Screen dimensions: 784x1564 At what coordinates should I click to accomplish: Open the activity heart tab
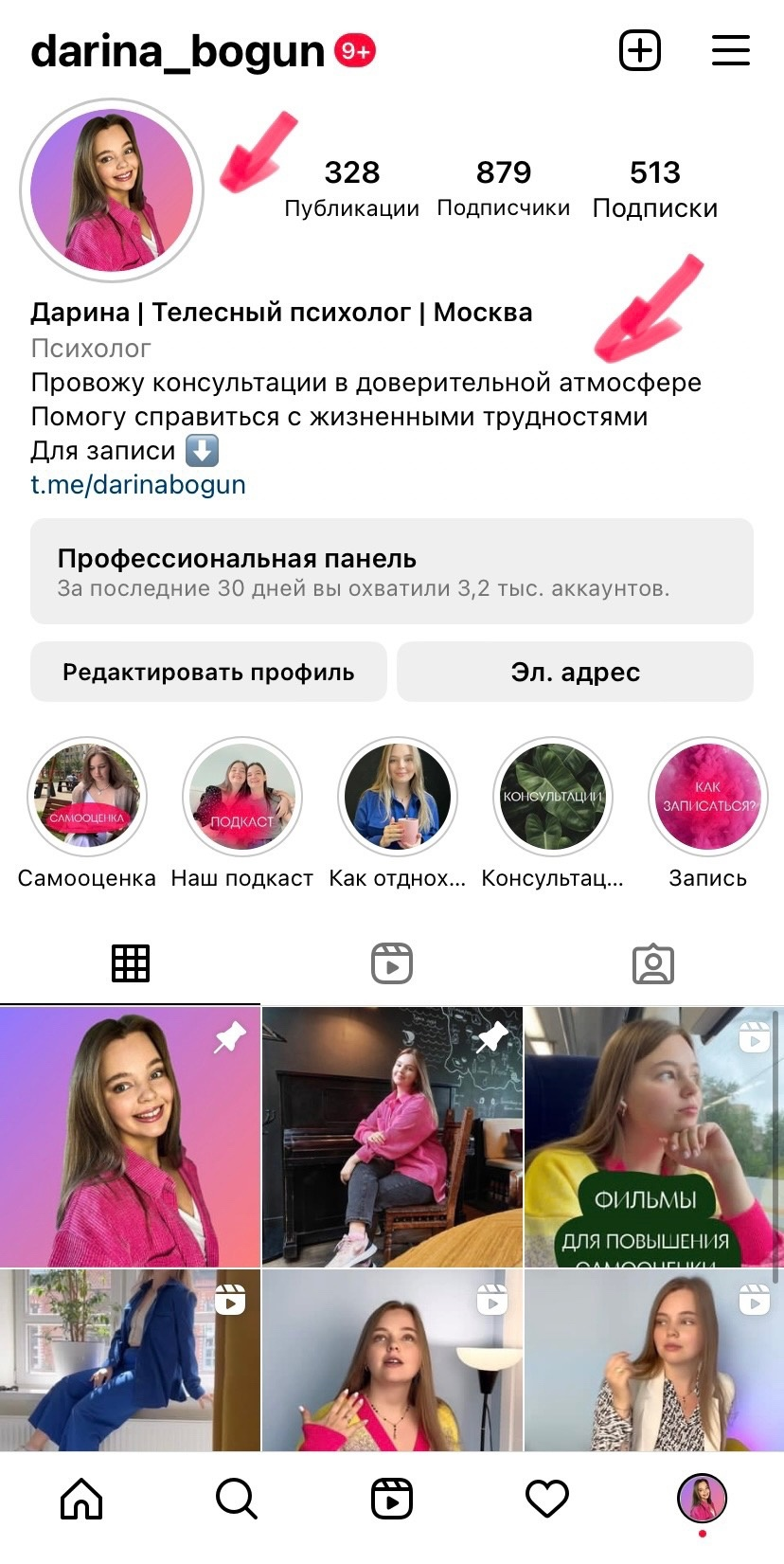(x=547, y=1499)
